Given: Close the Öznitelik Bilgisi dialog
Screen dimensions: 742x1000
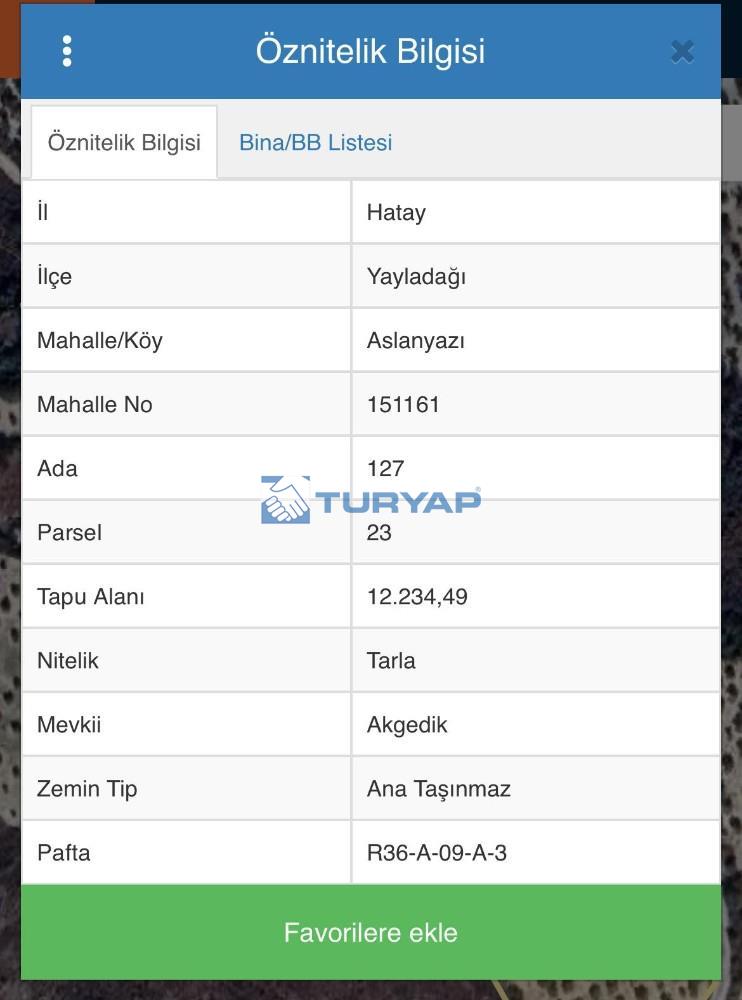Looking at the screenshot, I should [x=682, y=51].
